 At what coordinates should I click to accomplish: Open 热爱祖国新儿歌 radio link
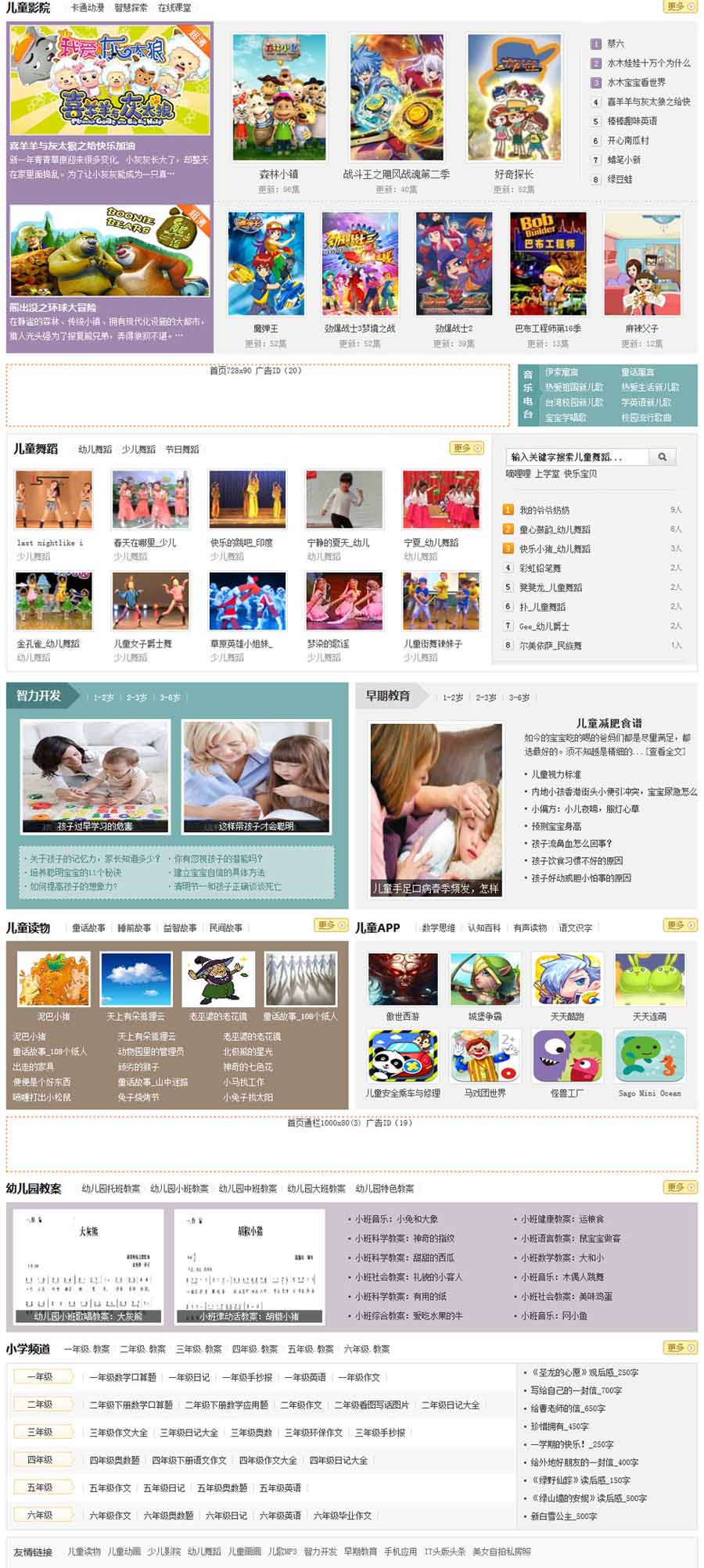coord(573,387)
